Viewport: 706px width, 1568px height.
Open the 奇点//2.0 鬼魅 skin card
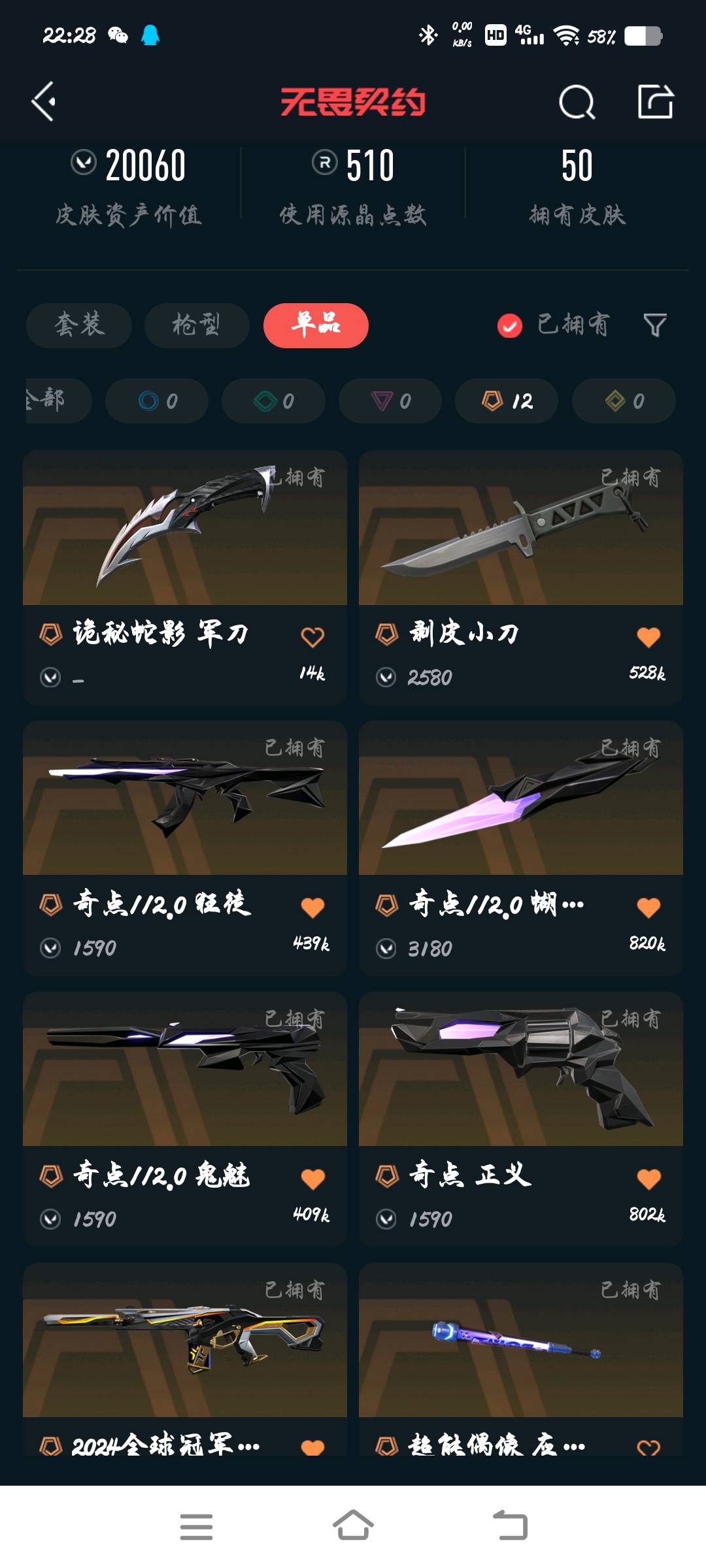[x=185, y=1119]
